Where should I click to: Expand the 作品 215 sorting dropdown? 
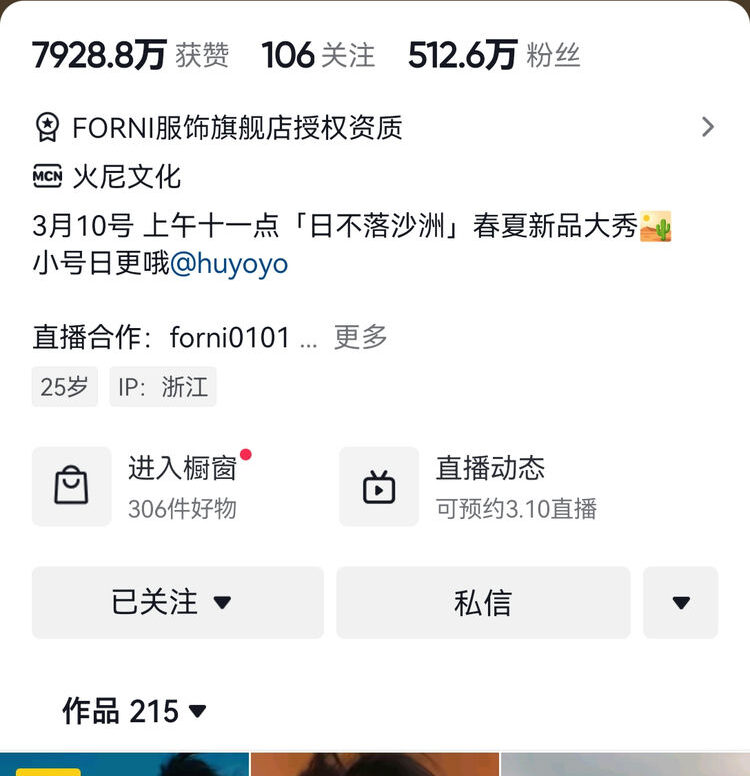[197, 710]
